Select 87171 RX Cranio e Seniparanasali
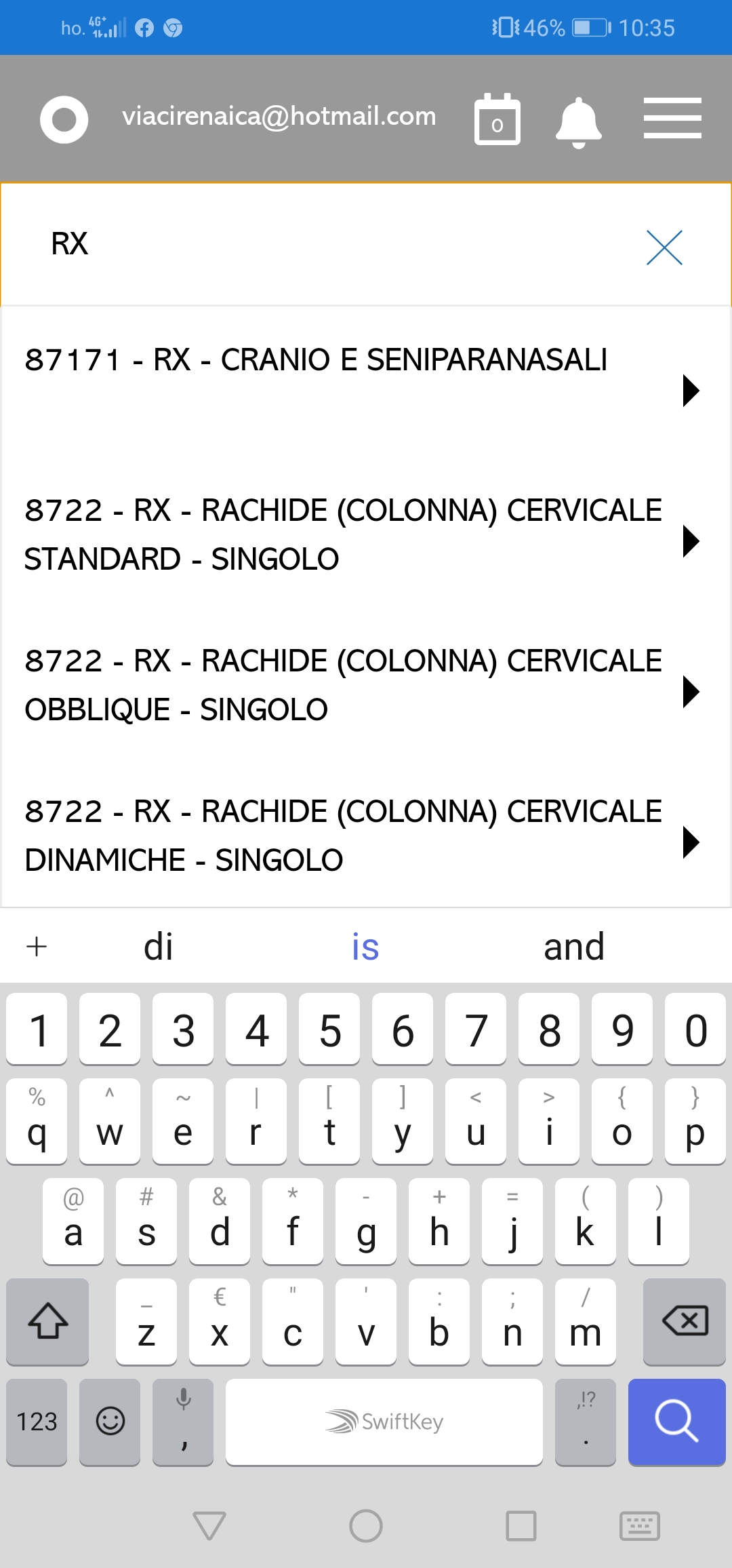 (x=365, y=382)
